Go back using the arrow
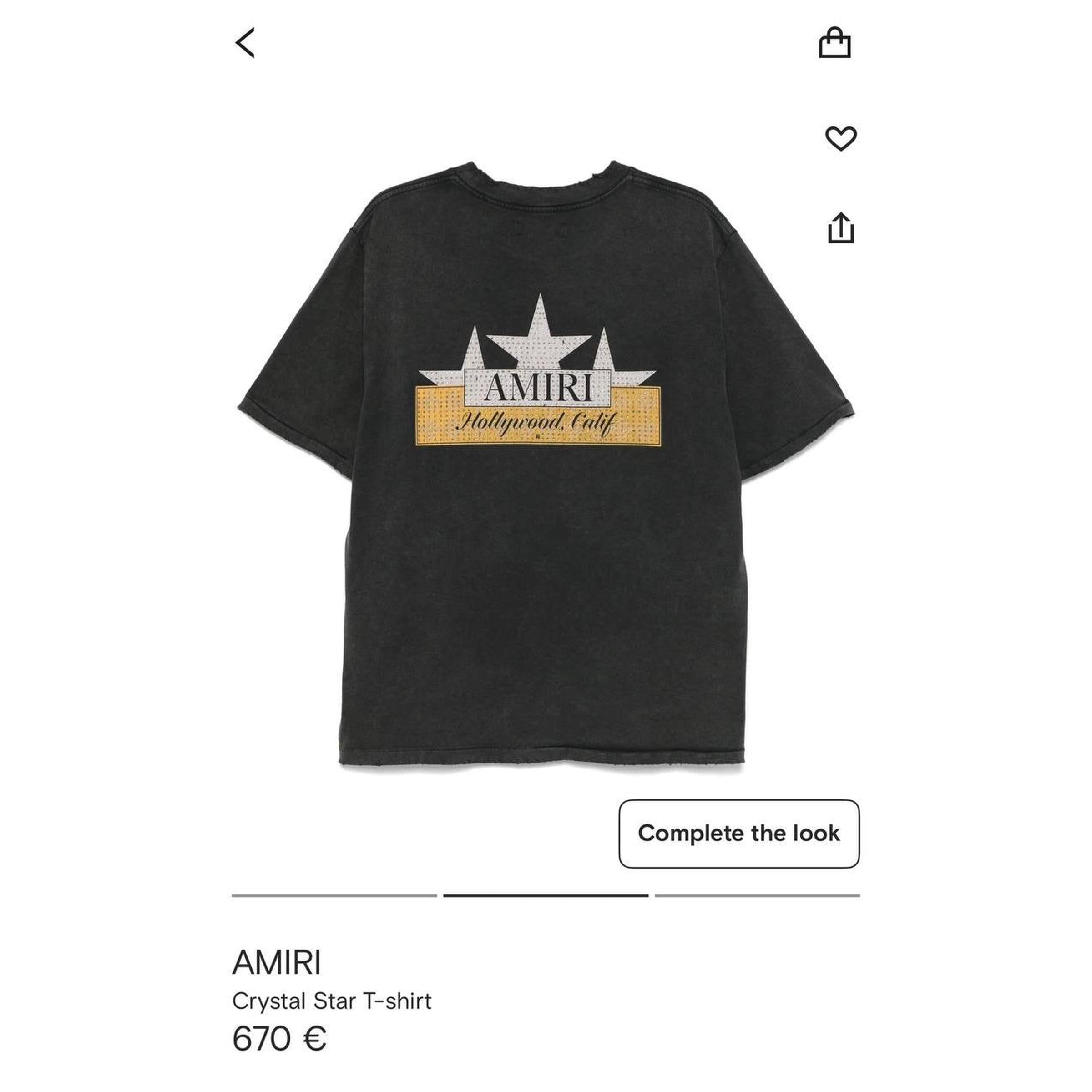Screen dimensions: 1092x1092 pos(245,43)
